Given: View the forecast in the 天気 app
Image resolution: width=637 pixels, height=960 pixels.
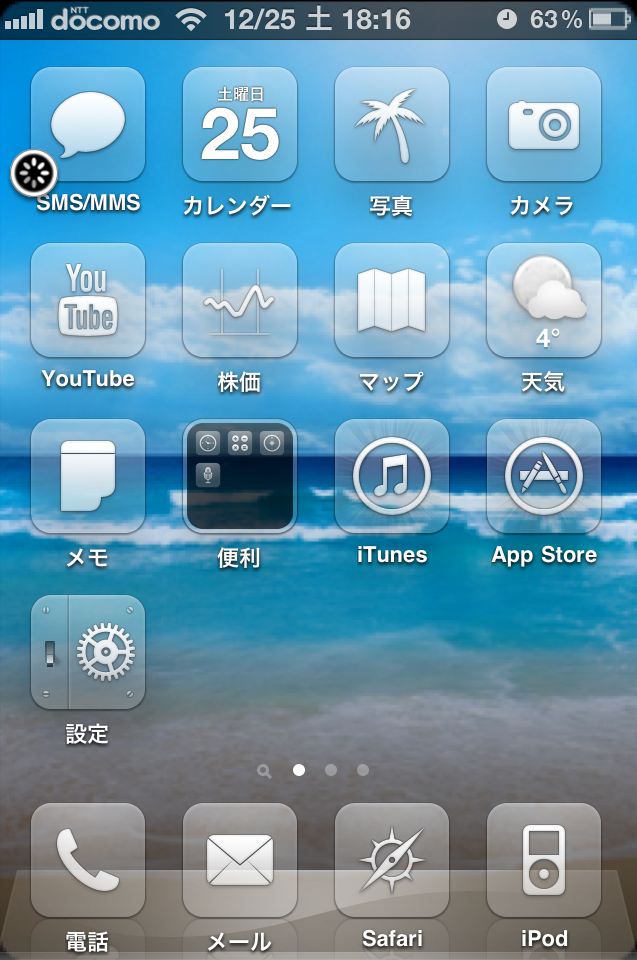Looking at the screenshot, I should [544, 301].
